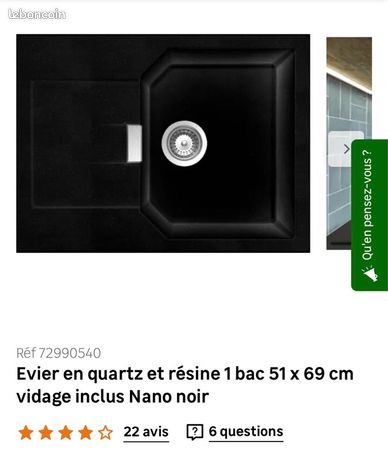
Task: Enlarge the main black sink photo
Action: [163, 143]
